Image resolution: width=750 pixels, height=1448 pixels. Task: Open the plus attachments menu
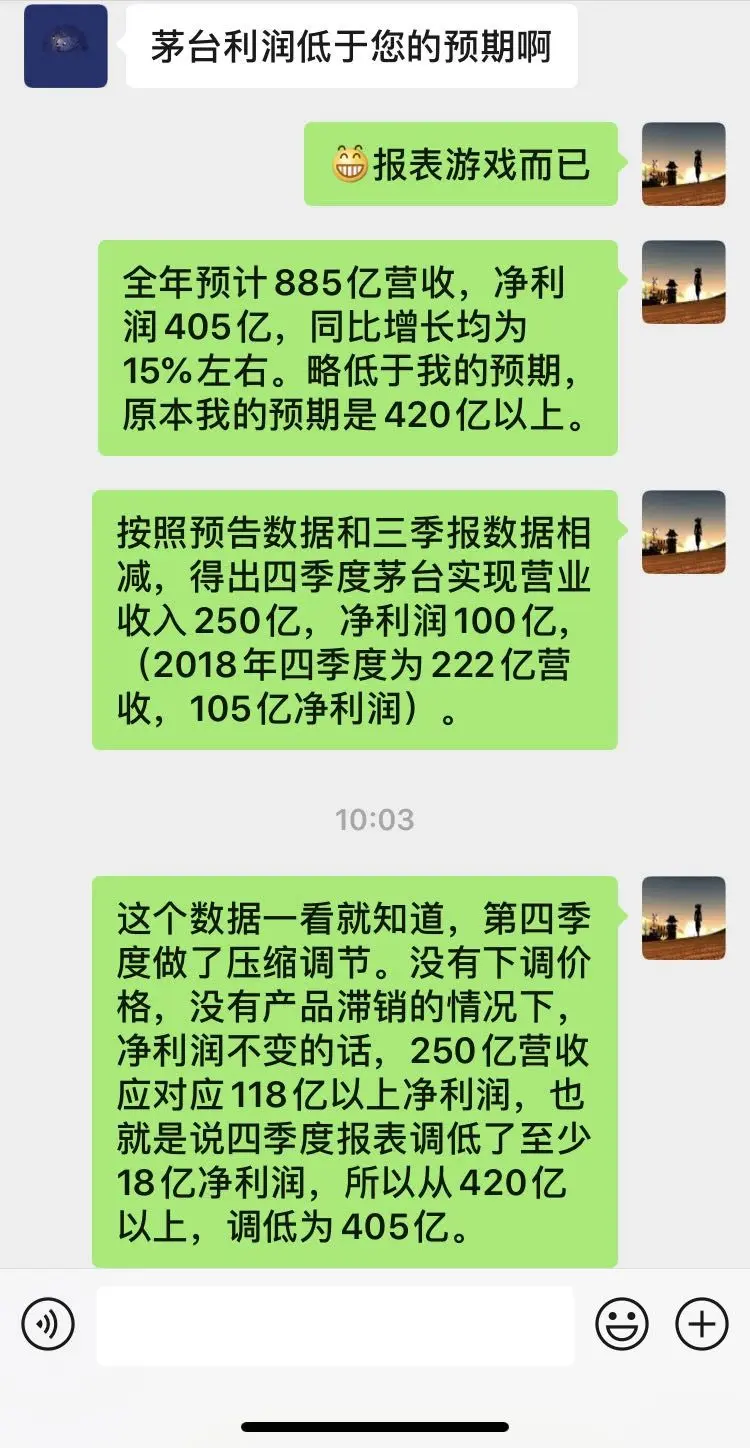(x=702, y=1325)
